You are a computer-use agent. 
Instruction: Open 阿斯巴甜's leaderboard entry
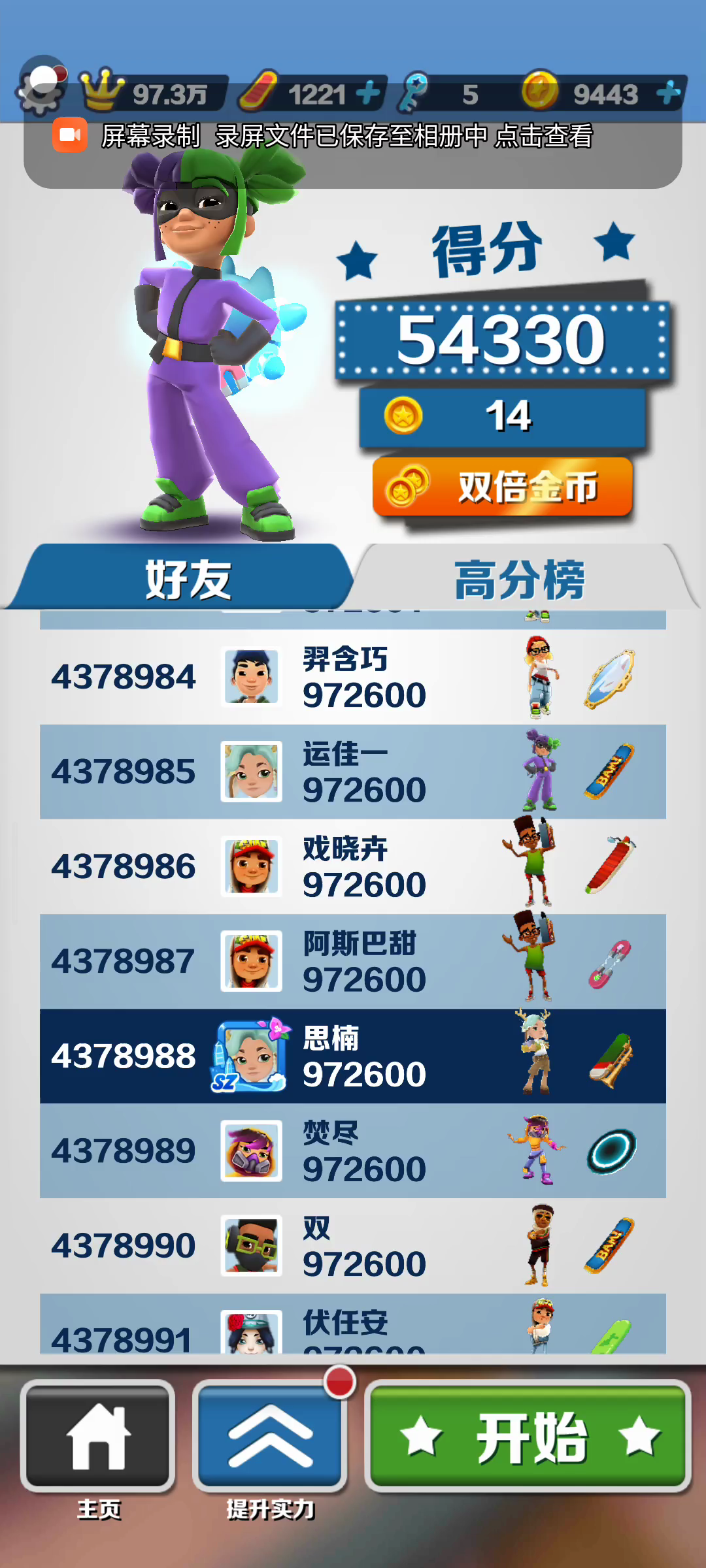point(353,961)
